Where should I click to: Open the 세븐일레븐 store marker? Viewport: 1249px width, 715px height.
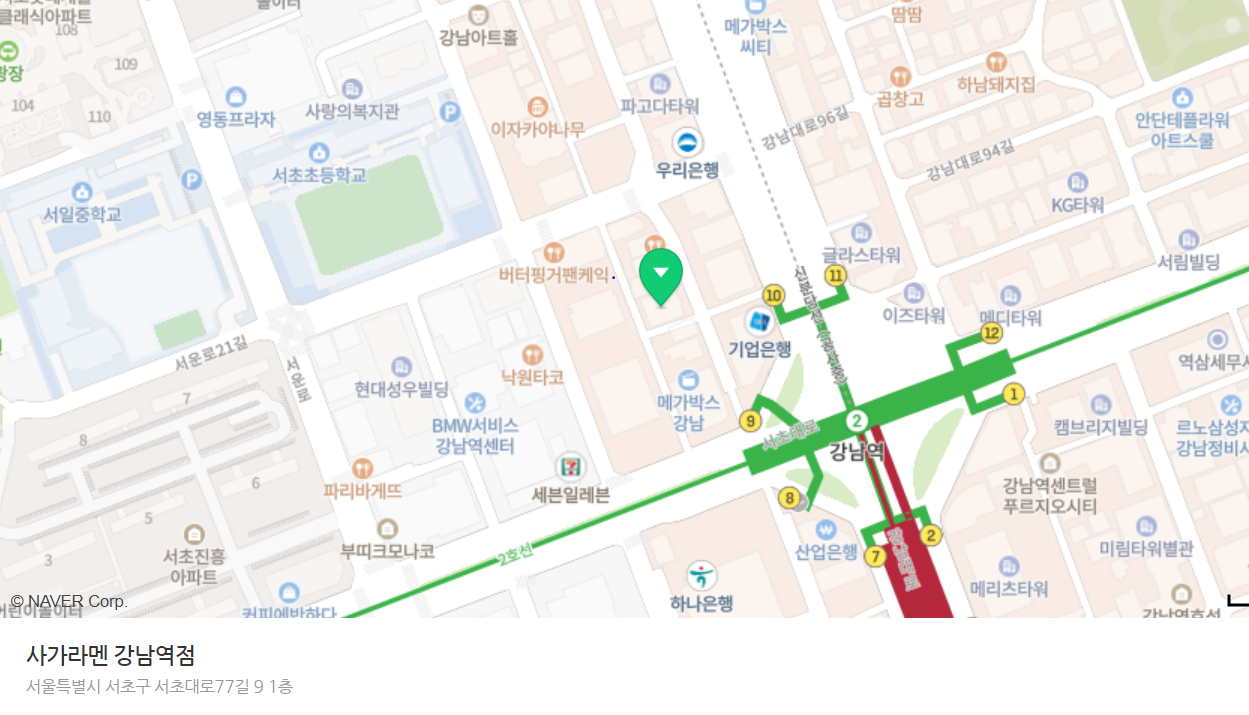571,467
